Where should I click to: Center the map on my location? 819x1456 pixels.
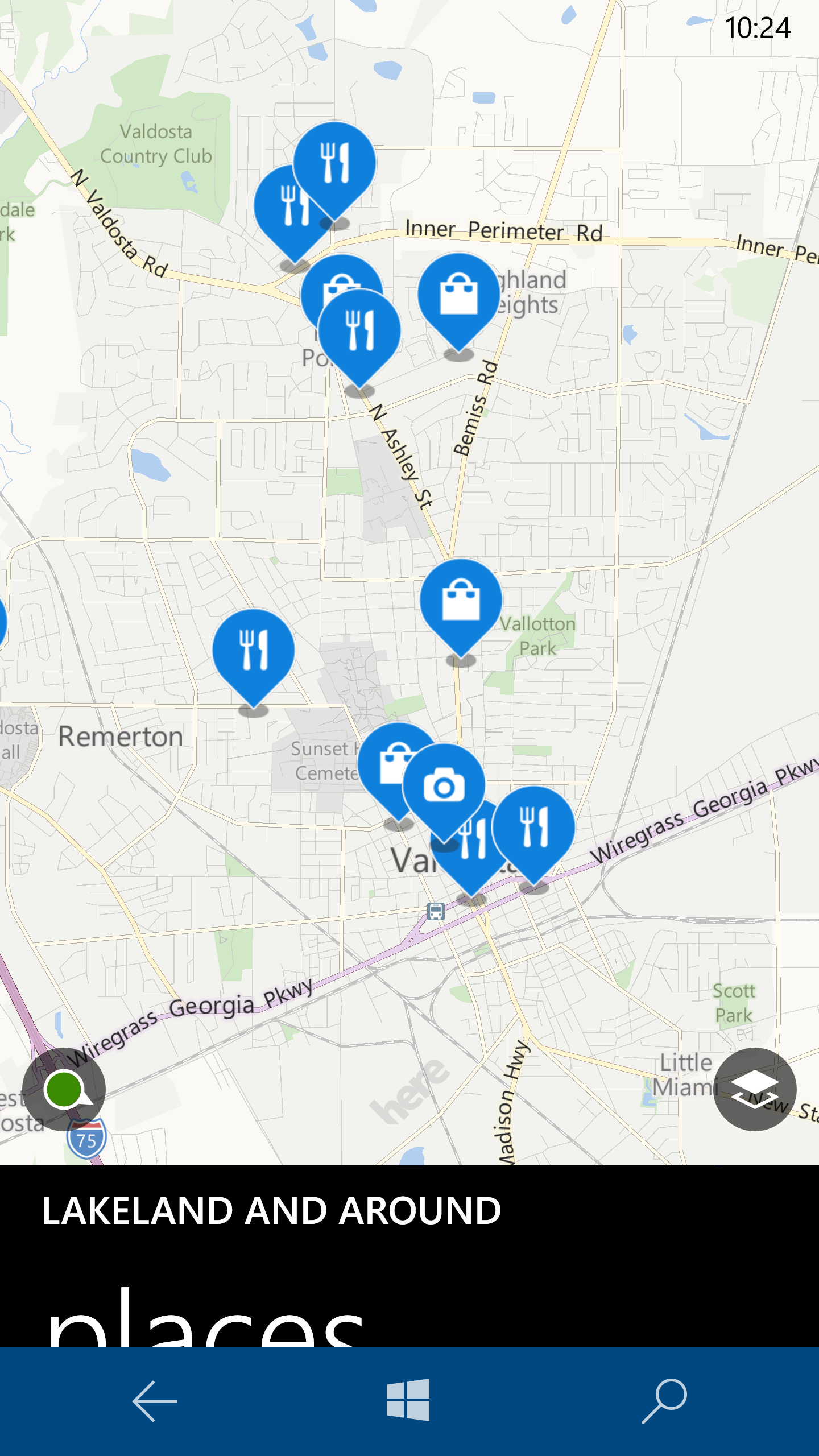[x=64, y=1089]
